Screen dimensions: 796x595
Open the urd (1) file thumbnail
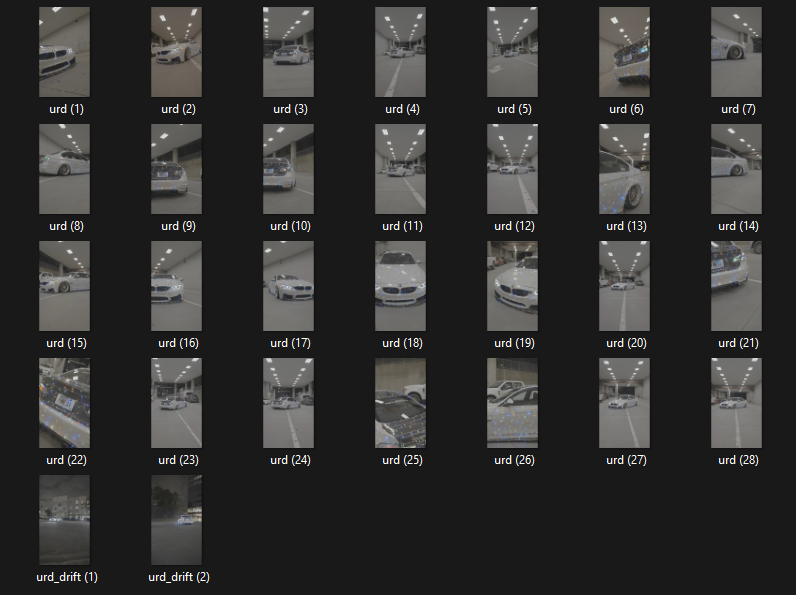click(x=64, y=52)
